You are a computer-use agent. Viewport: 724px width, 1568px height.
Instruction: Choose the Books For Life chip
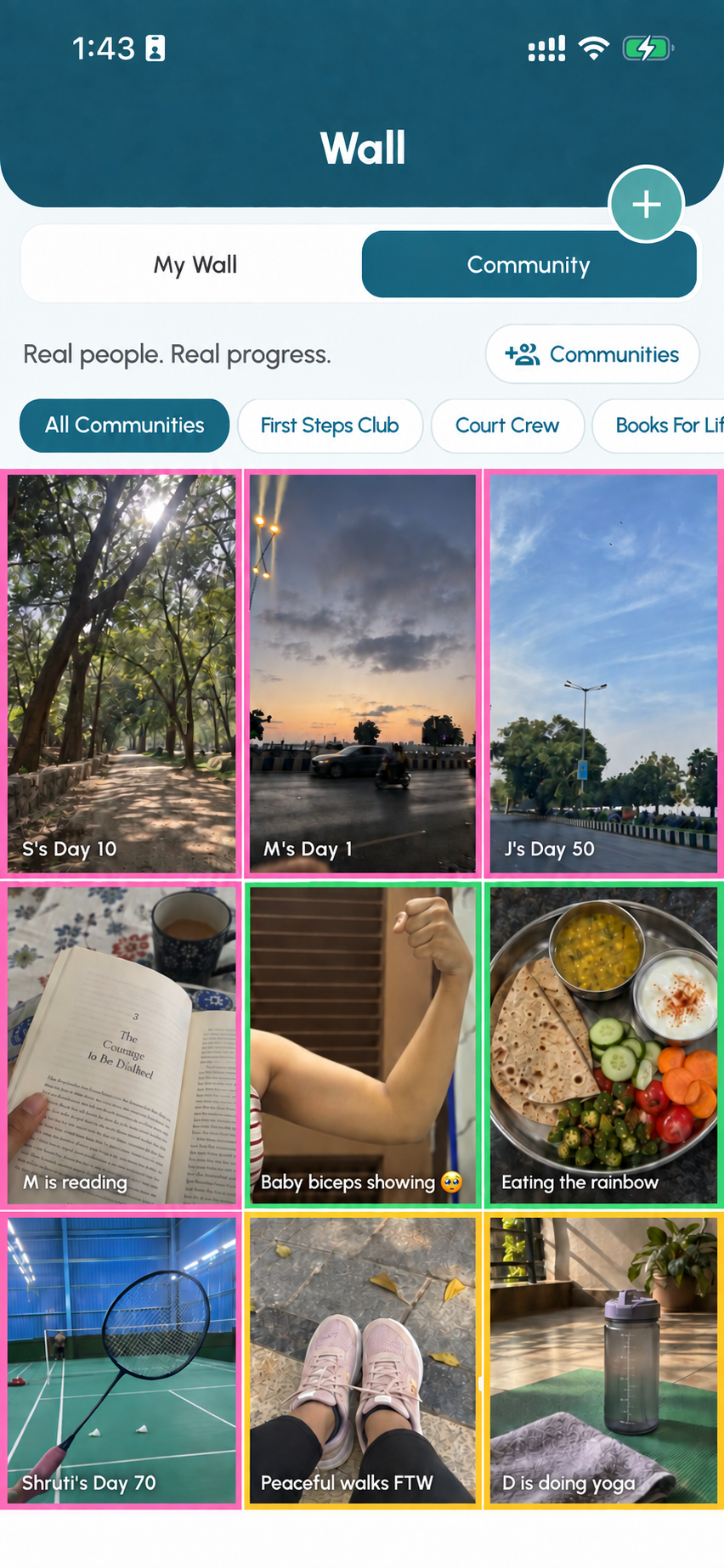[x=659, y=425]
